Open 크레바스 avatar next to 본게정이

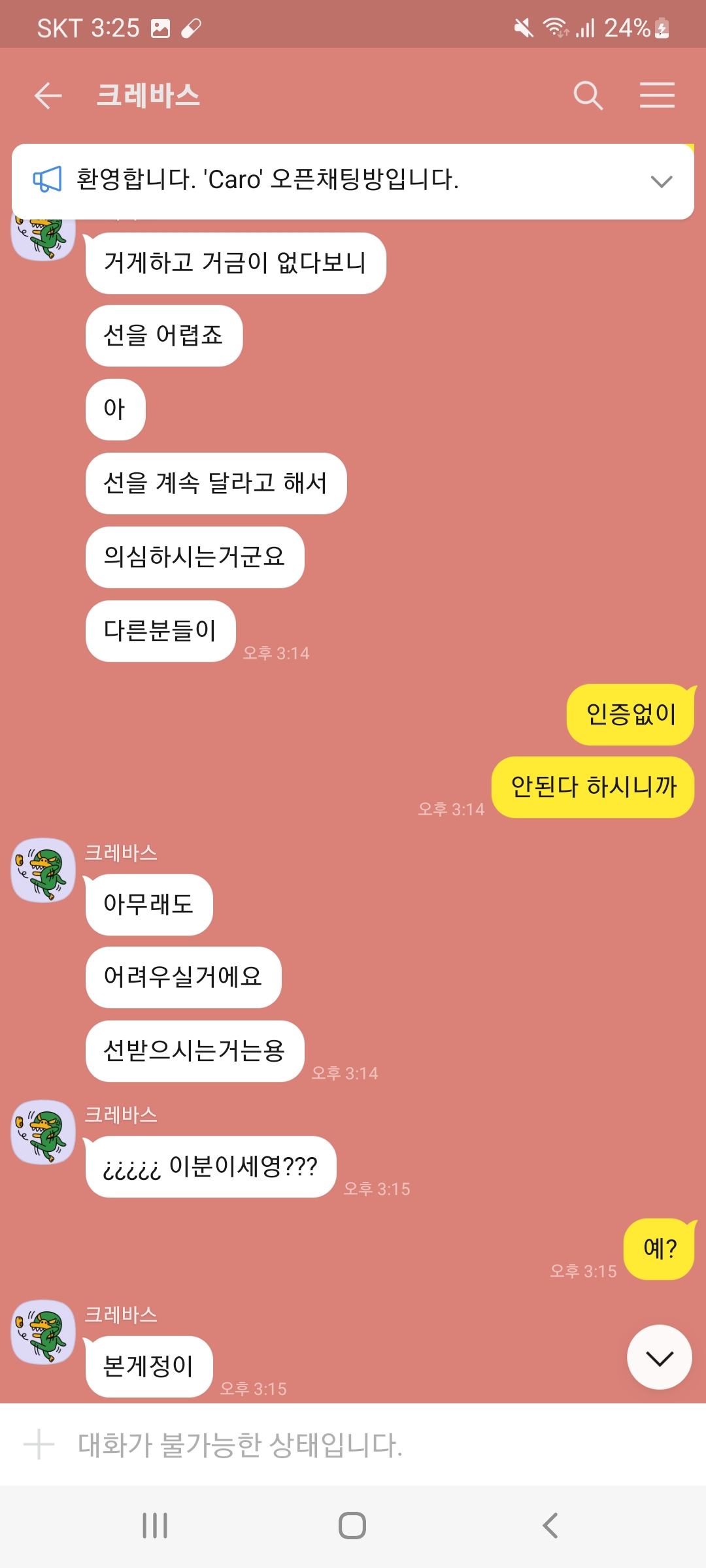(44, 1331)
